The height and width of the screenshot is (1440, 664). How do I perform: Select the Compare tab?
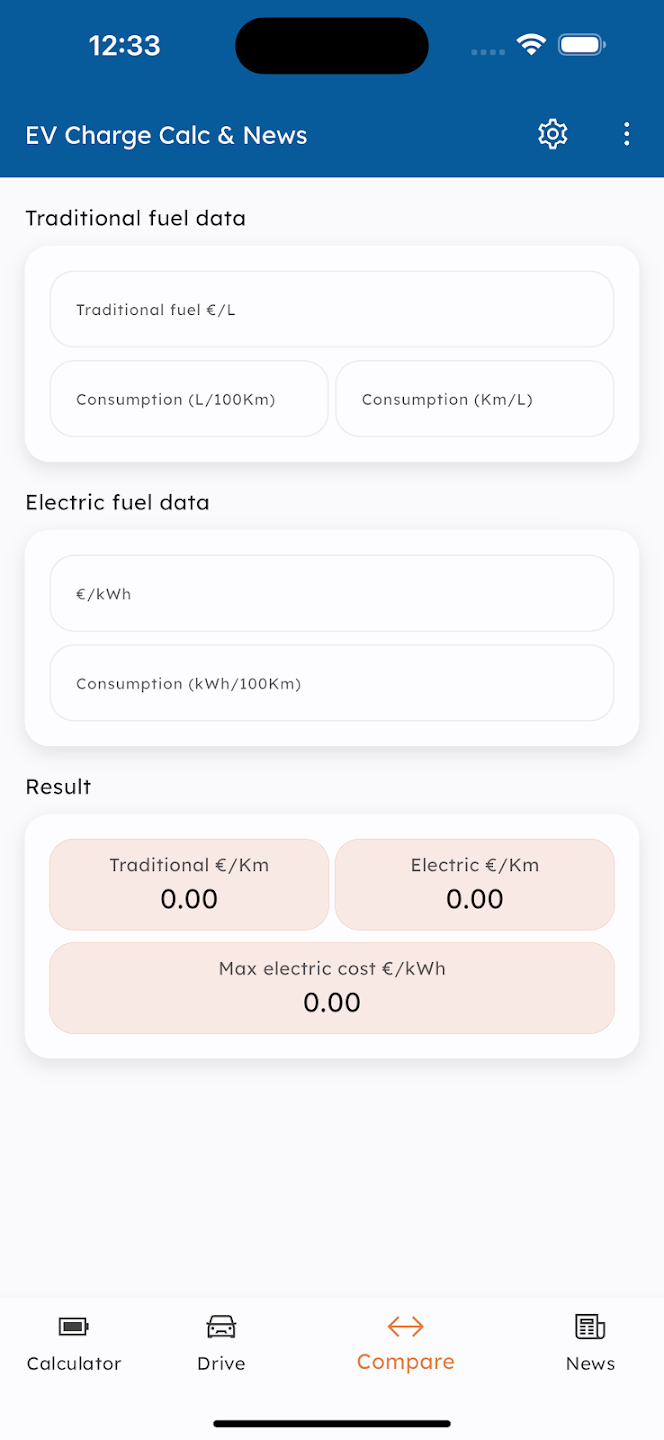(x=405, y=1343)
